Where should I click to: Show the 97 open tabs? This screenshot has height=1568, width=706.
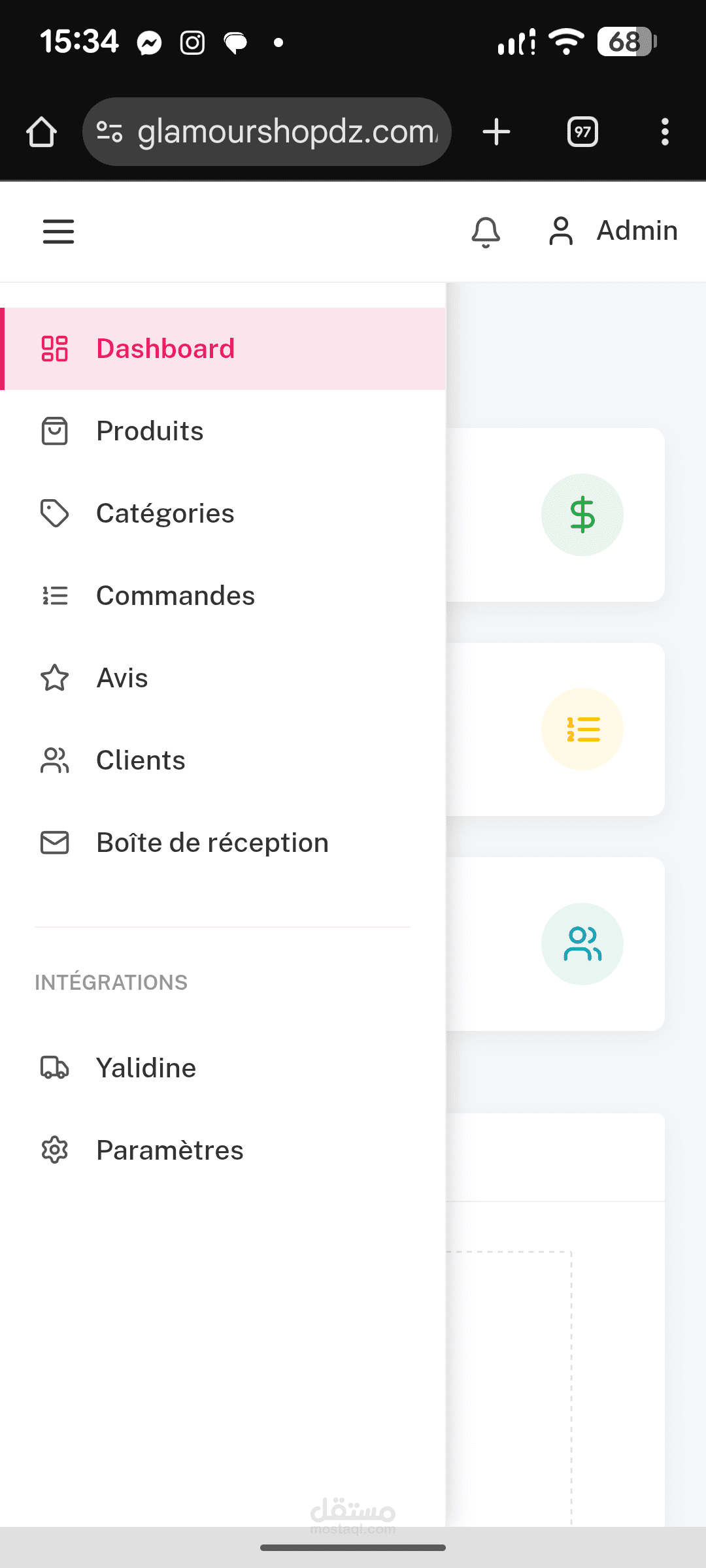[582, 132]
